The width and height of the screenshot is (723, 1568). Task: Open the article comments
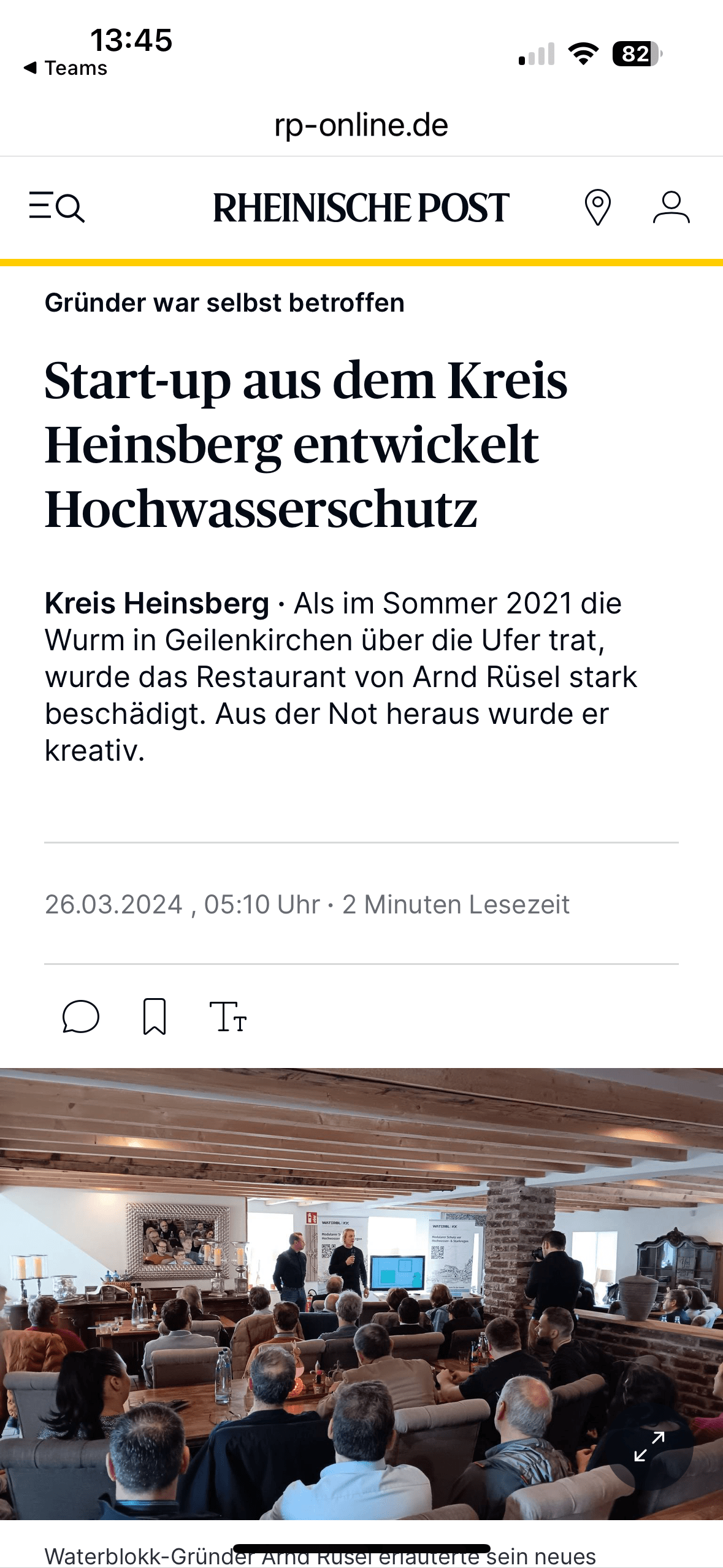(81, 1017)
